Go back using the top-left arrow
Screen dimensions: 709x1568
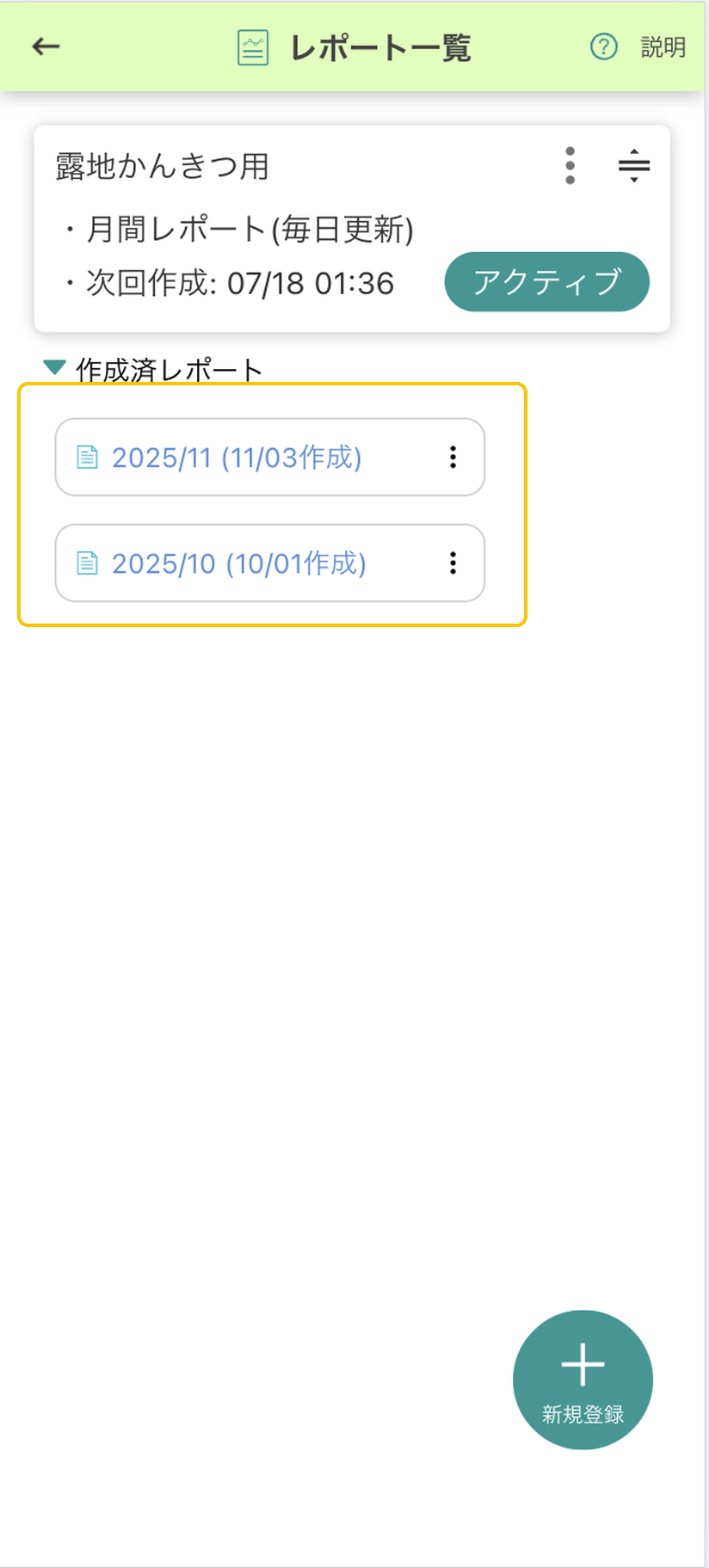(x=46, y=46)
